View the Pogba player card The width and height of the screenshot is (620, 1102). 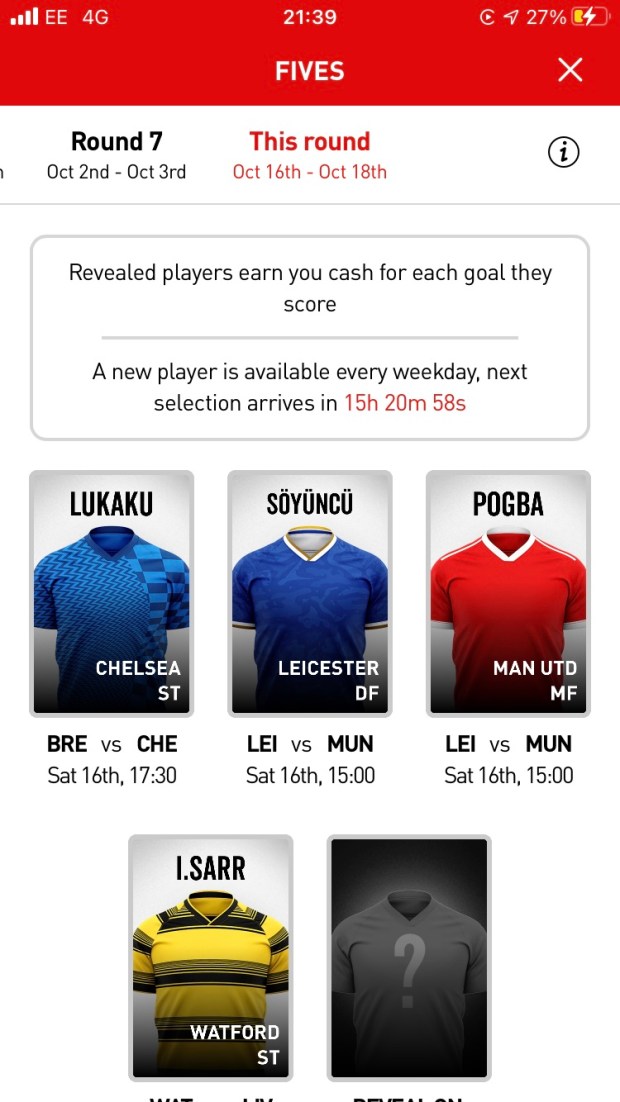(x=508, y=595)
